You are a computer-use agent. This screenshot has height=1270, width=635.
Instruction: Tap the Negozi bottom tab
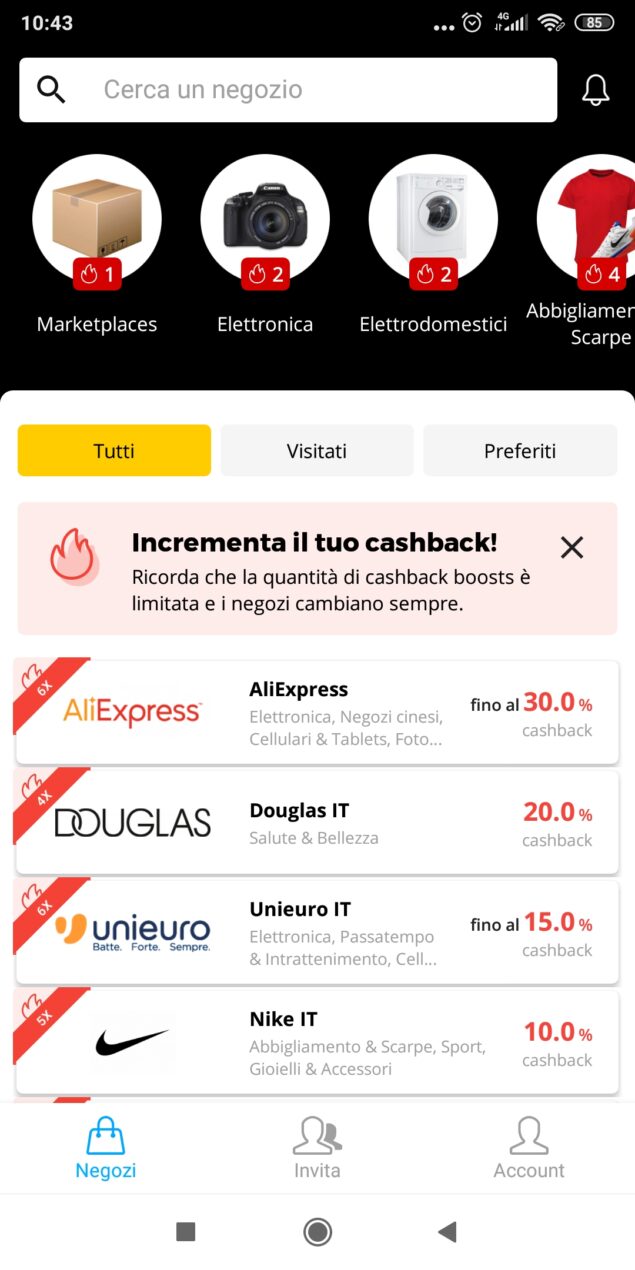coord(106,1148)
